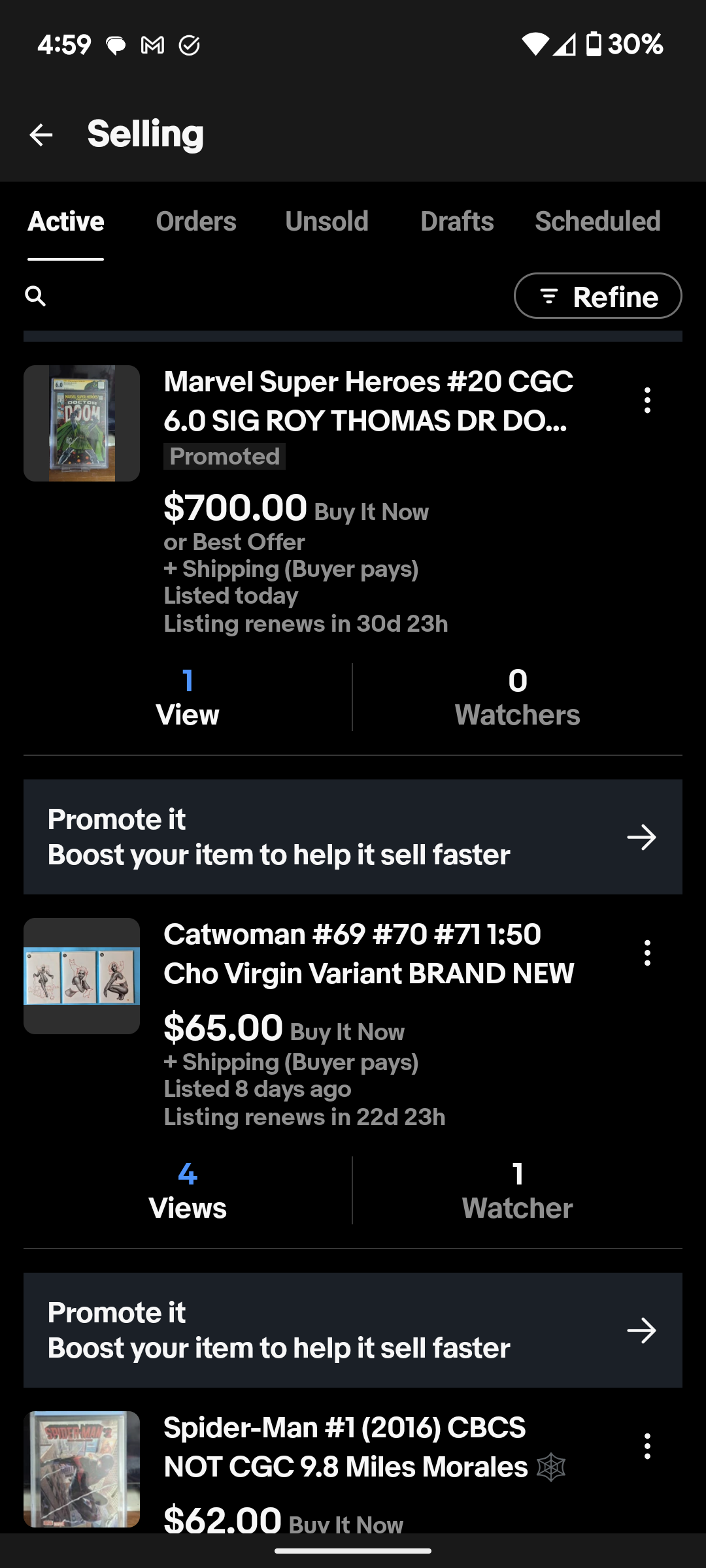The width and height of the screenshot is (706, 1568).
Task: Search active listings with the magnifier icon
Action: click(35, 296)
